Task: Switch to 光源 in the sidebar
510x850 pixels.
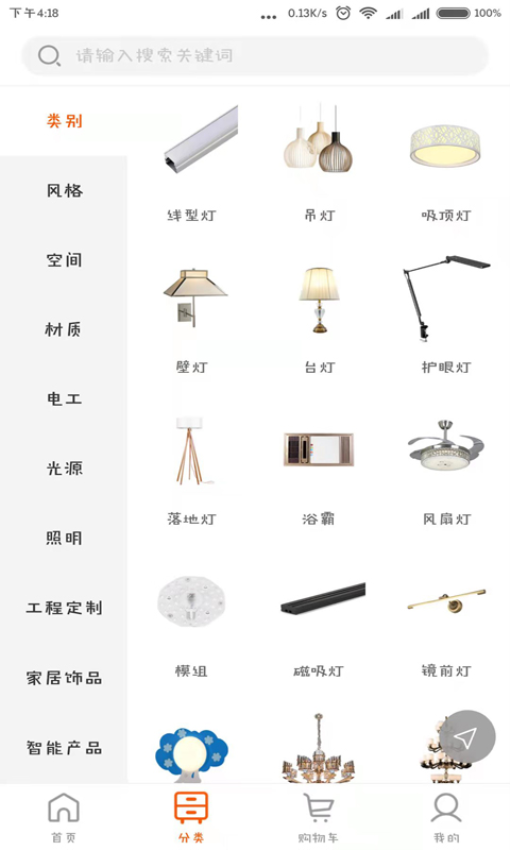Action: pyautogui.click(x=64, y=468)
